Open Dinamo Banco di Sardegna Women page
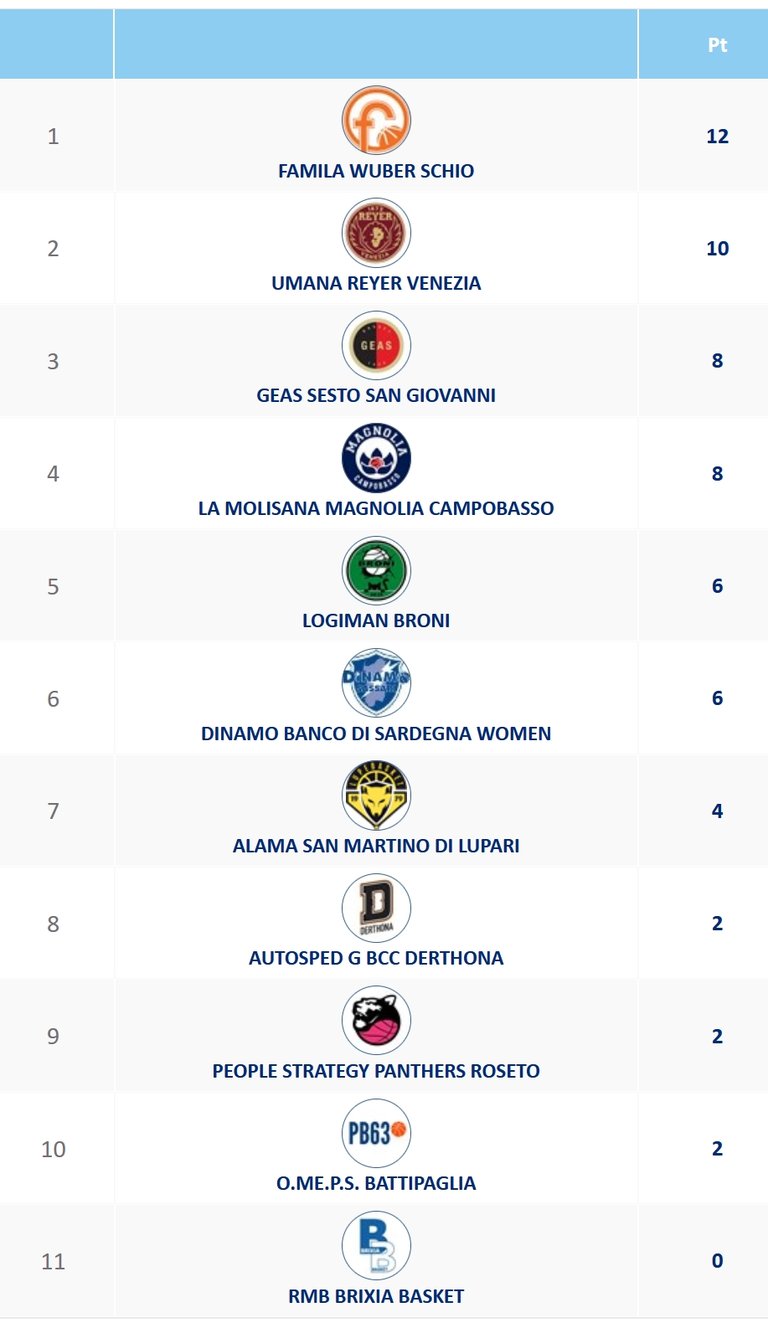768x1319 pixels. click(x=376, y=733)
